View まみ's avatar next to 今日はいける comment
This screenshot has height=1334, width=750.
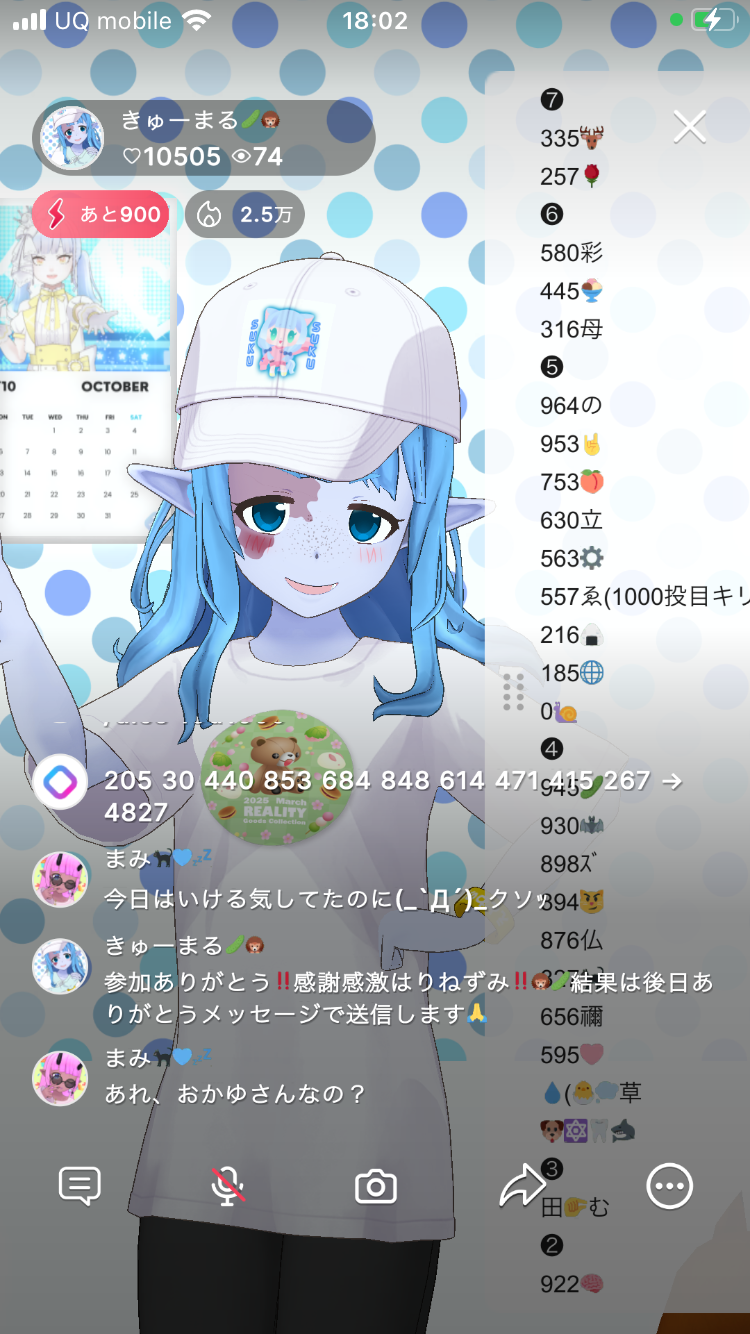coord(61,881)
